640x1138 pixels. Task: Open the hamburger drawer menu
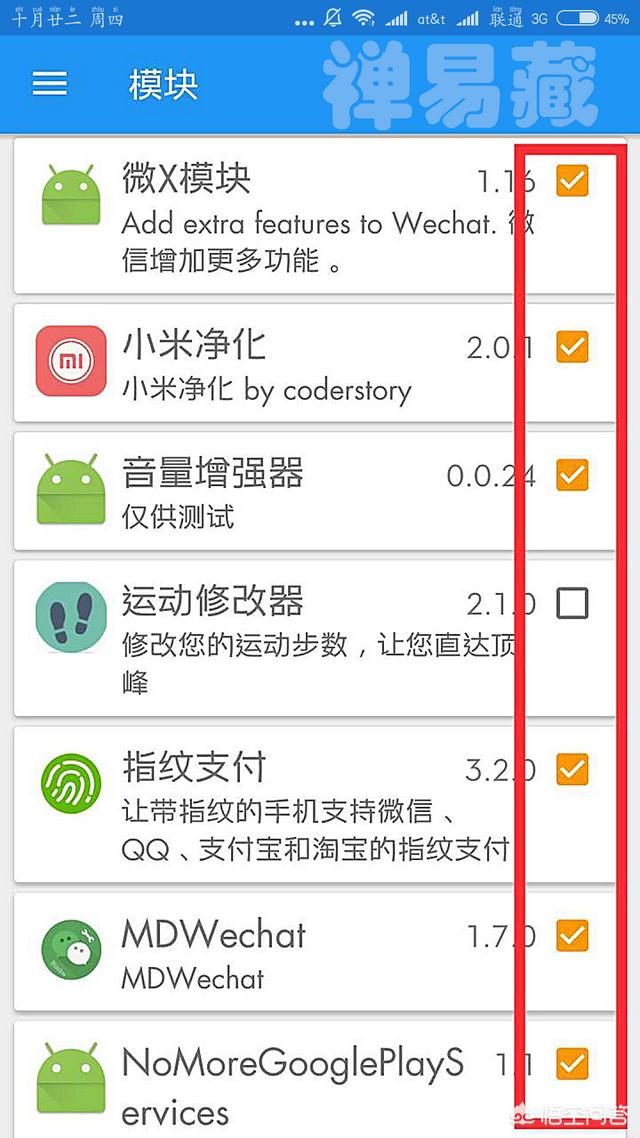tap(50, 83)
